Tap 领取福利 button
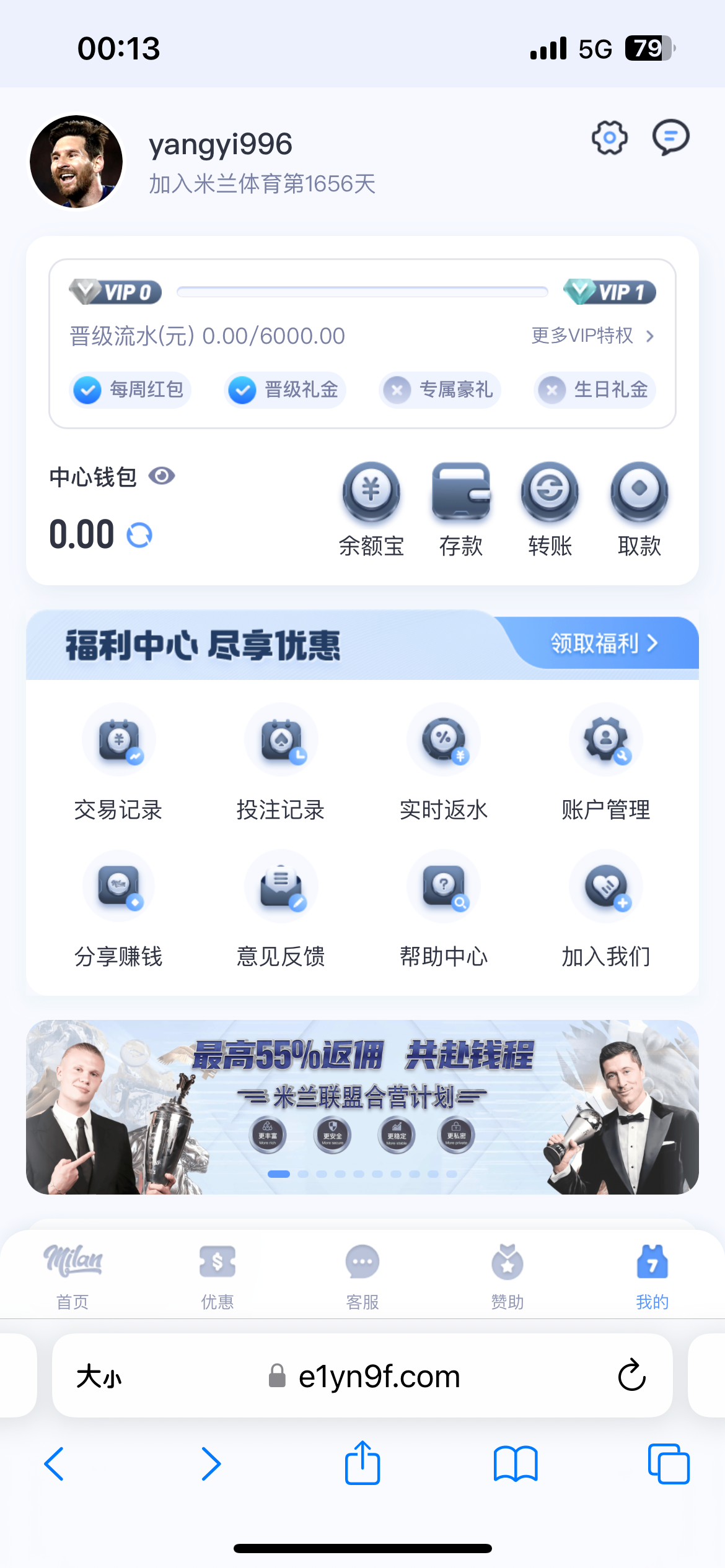Screen dimensions: 725x1568 coord(604,643)
